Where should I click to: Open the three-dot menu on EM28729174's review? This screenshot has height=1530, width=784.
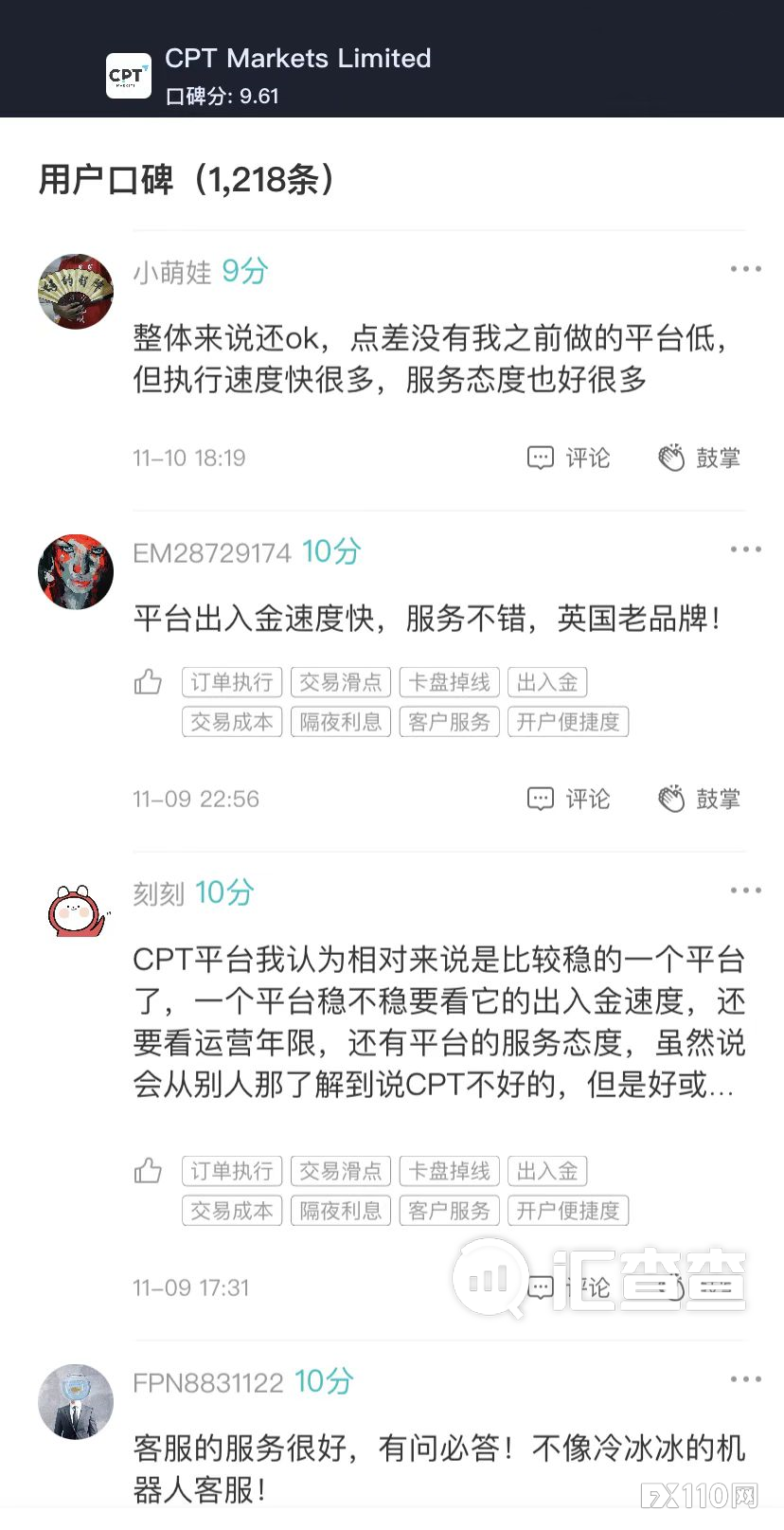tap(746, 549)
